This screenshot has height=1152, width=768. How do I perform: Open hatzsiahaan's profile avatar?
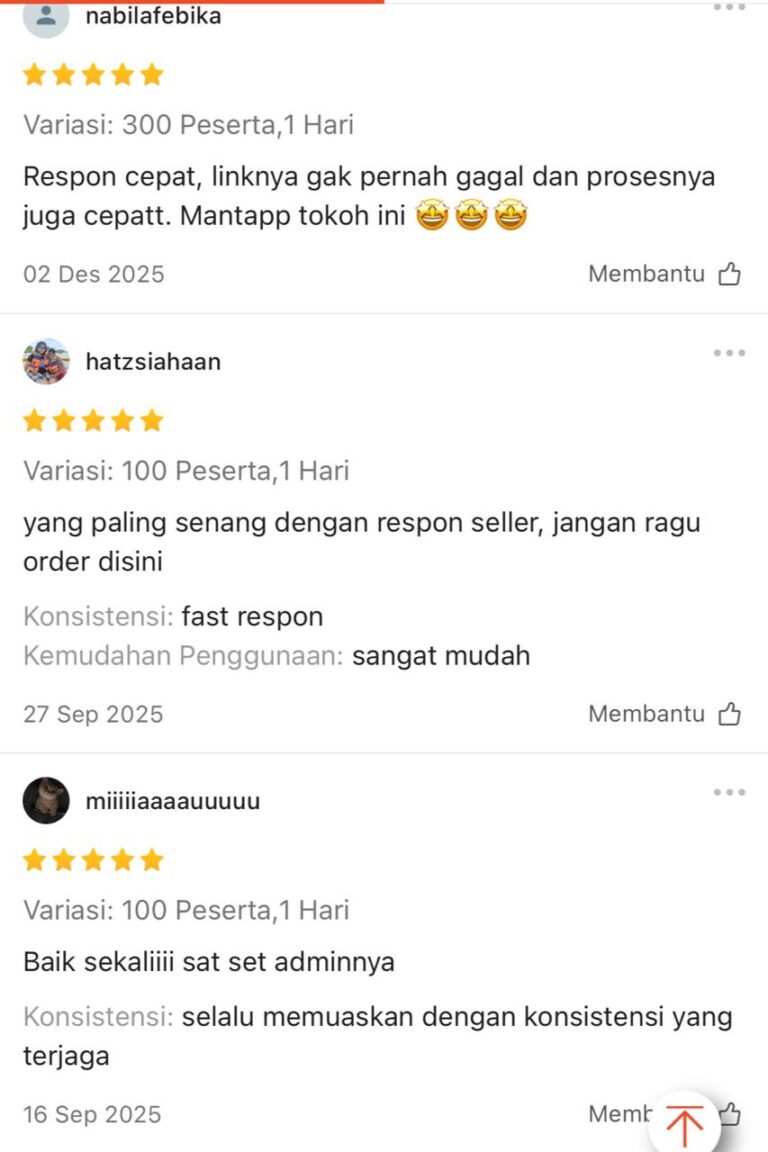click(46, 361)
